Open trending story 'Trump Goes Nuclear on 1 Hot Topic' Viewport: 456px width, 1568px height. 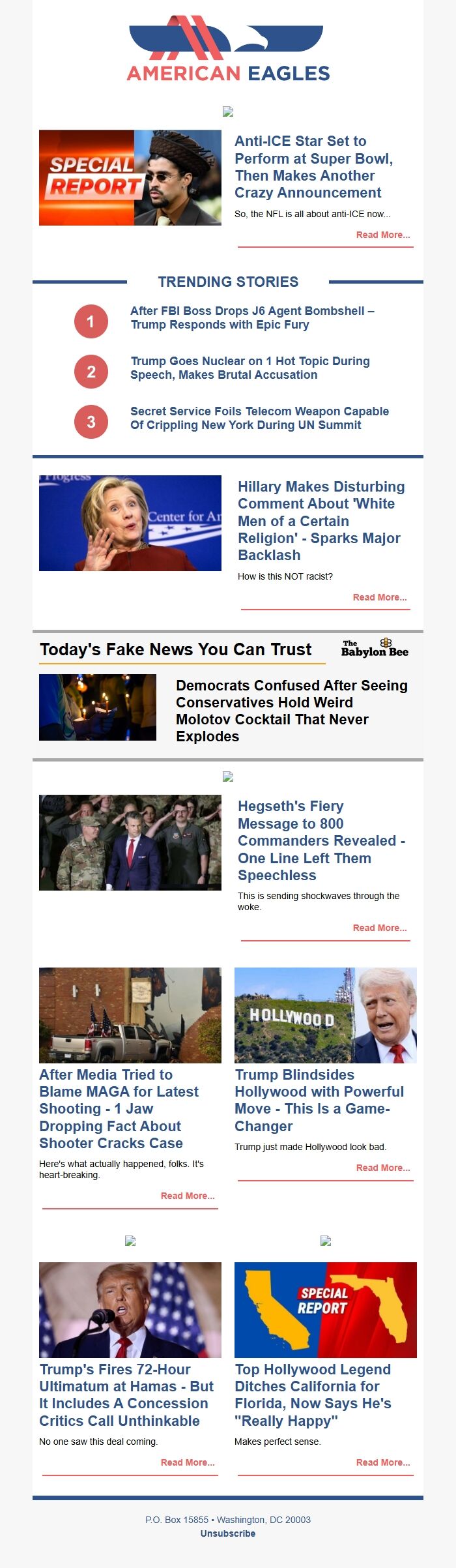pyautogui.click(x=249, y=368)
